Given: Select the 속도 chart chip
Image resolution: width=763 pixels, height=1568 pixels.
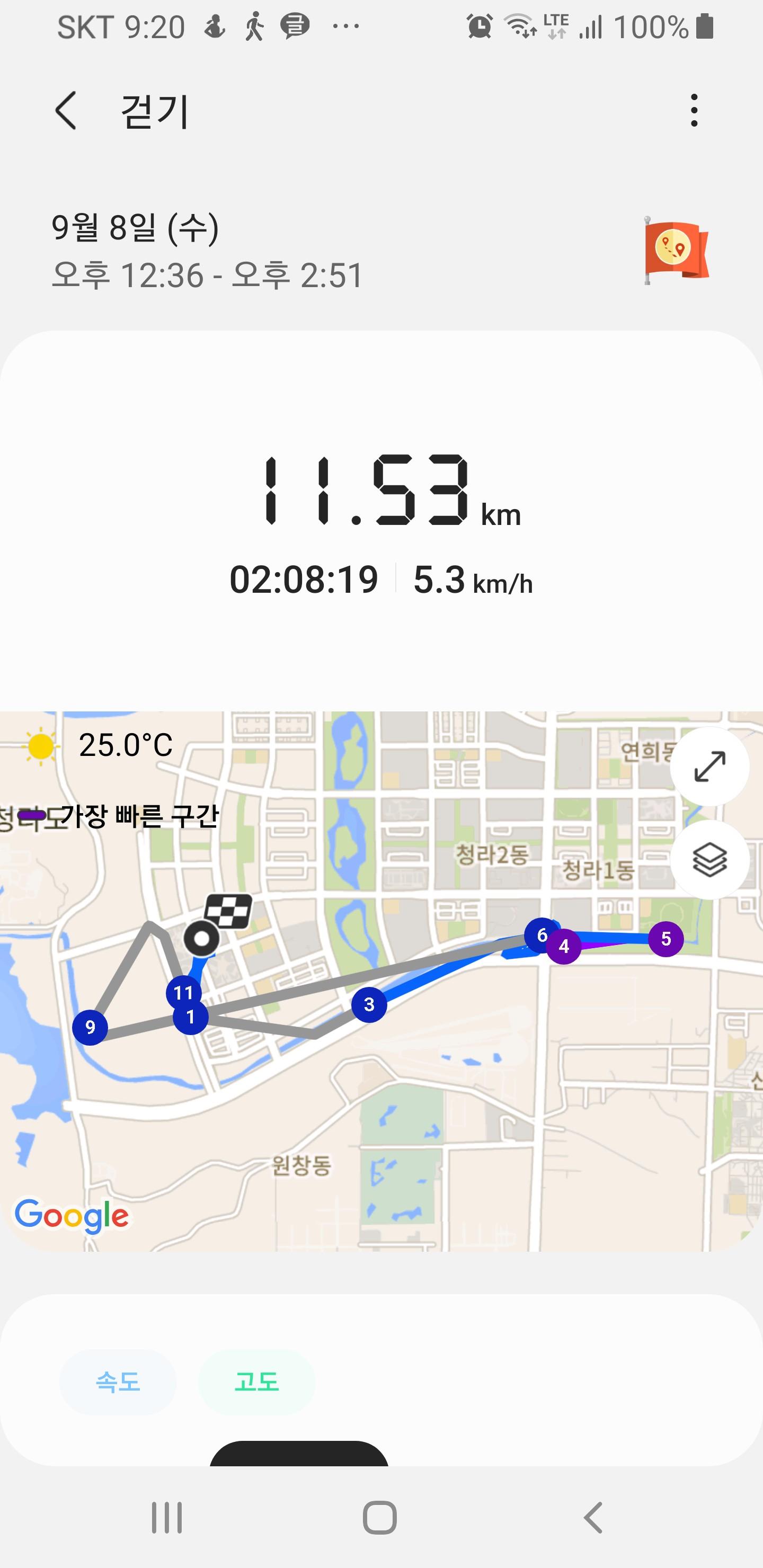Looking at the screenshot, I should pyautogui.click(x=118, y=1383).
